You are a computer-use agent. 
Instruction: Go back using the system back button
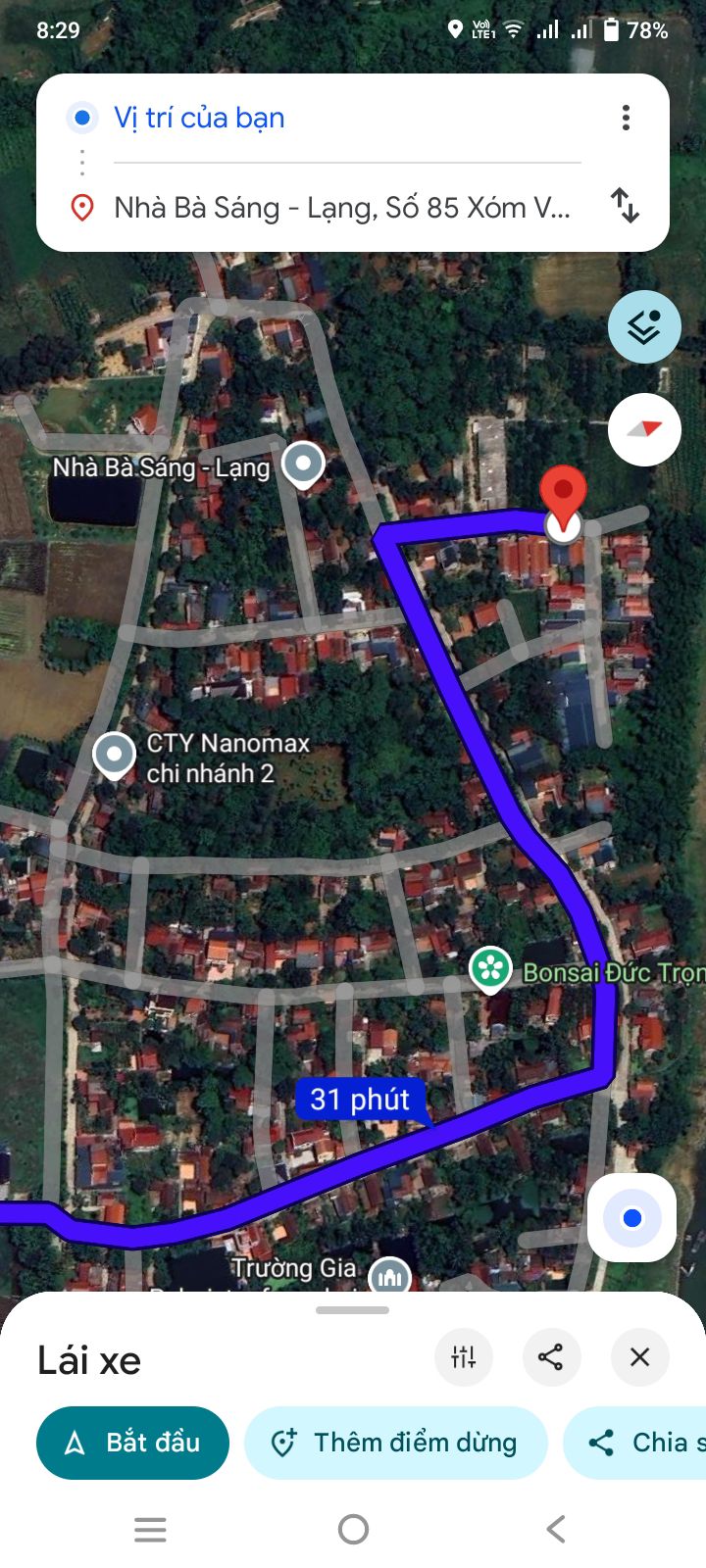click(556, 1529)
